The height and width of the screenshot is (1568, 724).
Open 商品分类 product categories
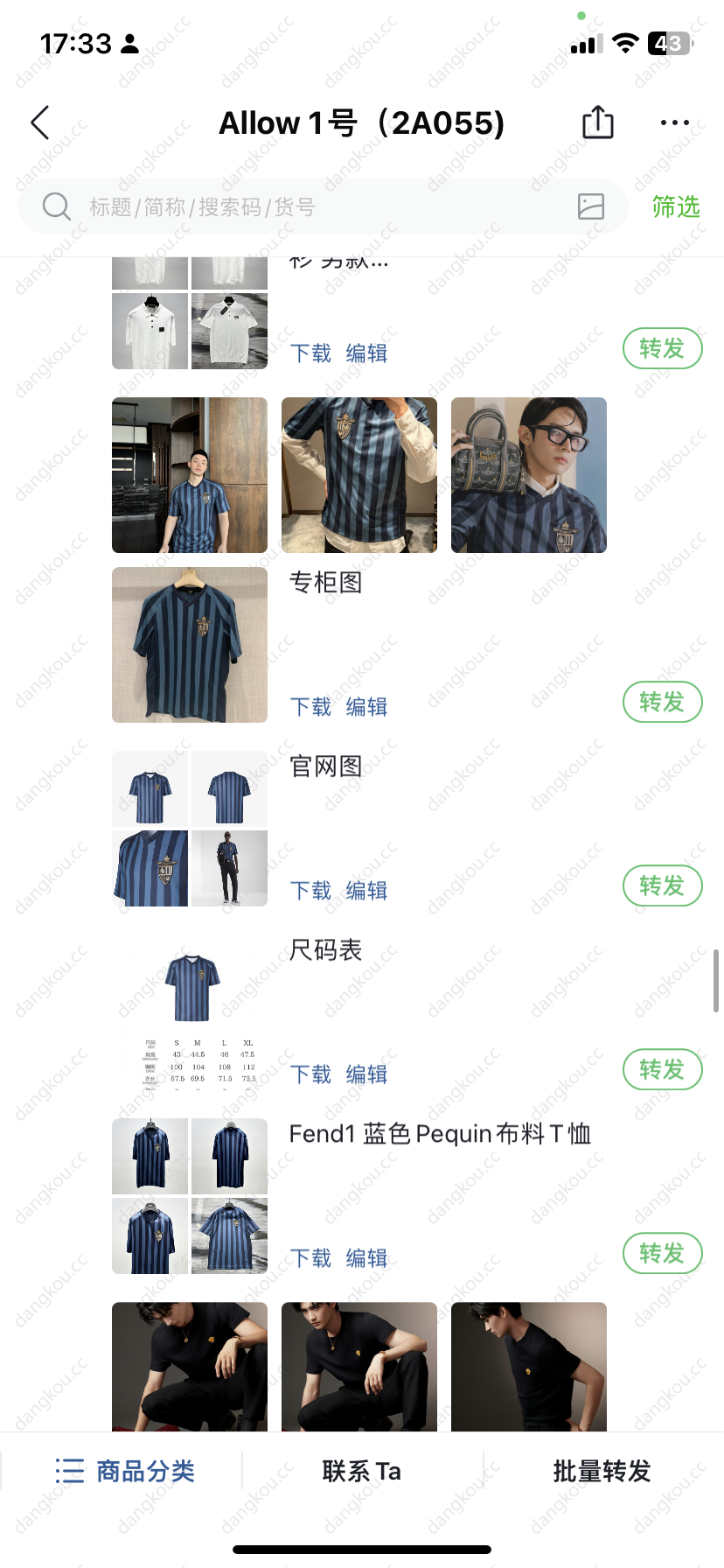tap(124, 1472)
